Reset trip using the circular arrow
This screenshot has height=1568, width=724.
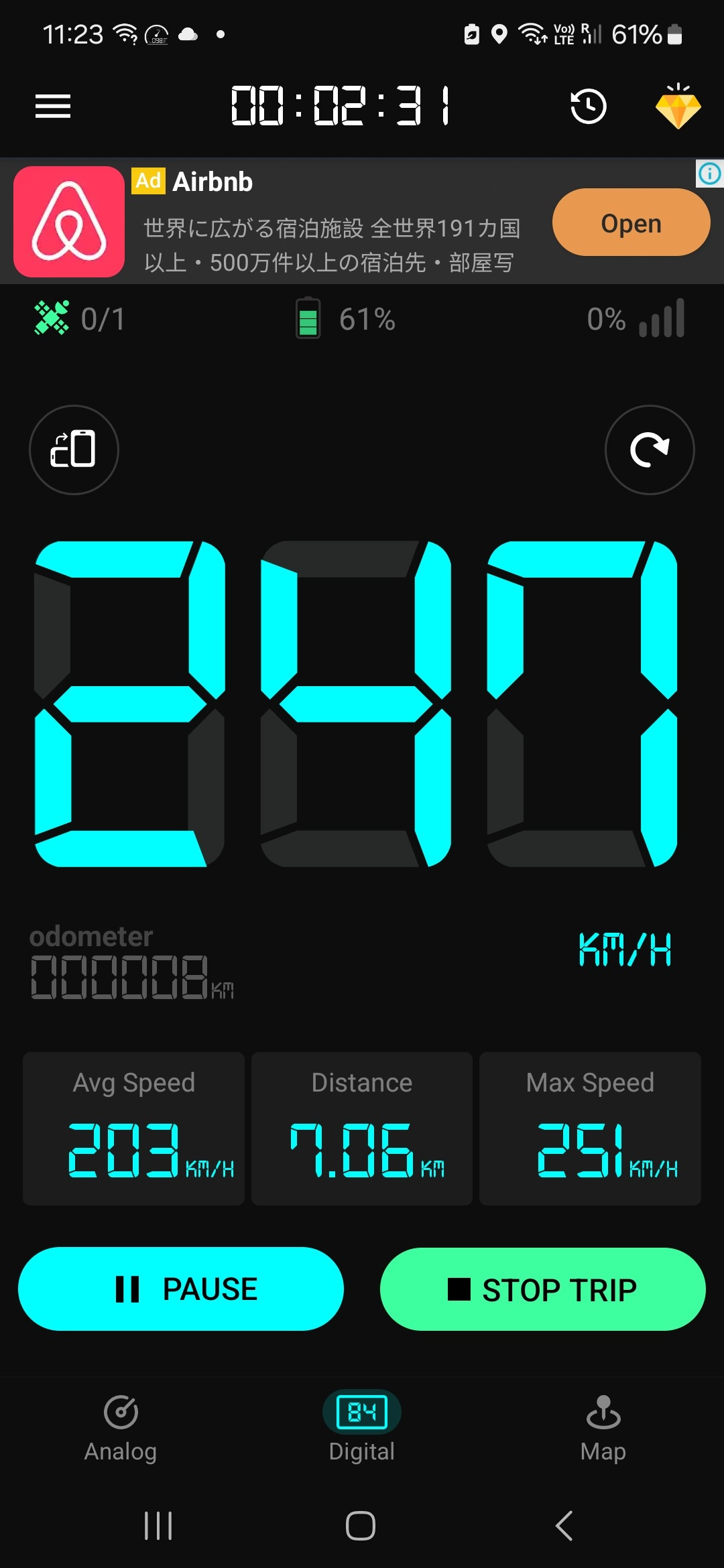(x=649, y=450)
